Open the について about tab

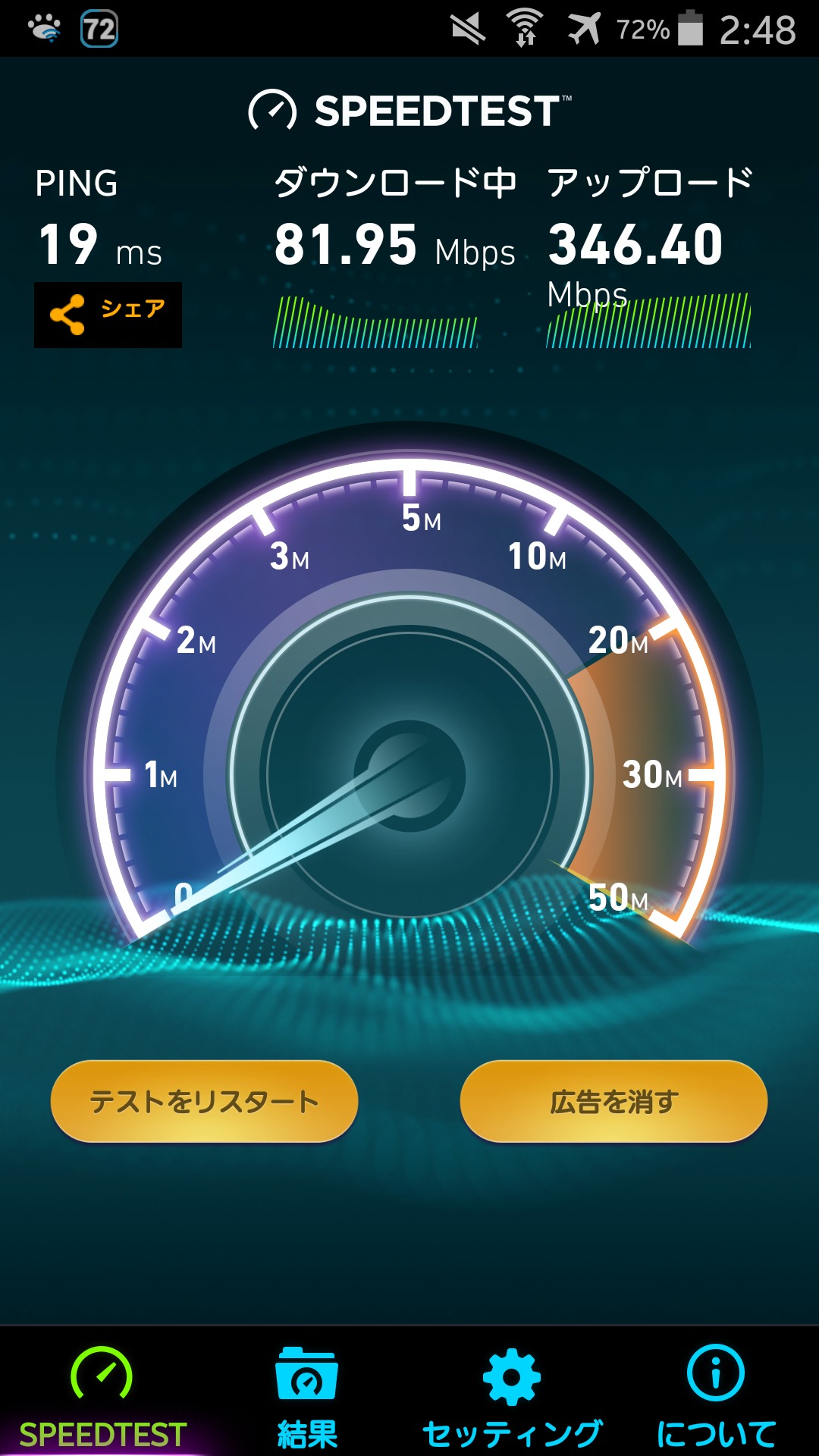(x=716, y=1395)
